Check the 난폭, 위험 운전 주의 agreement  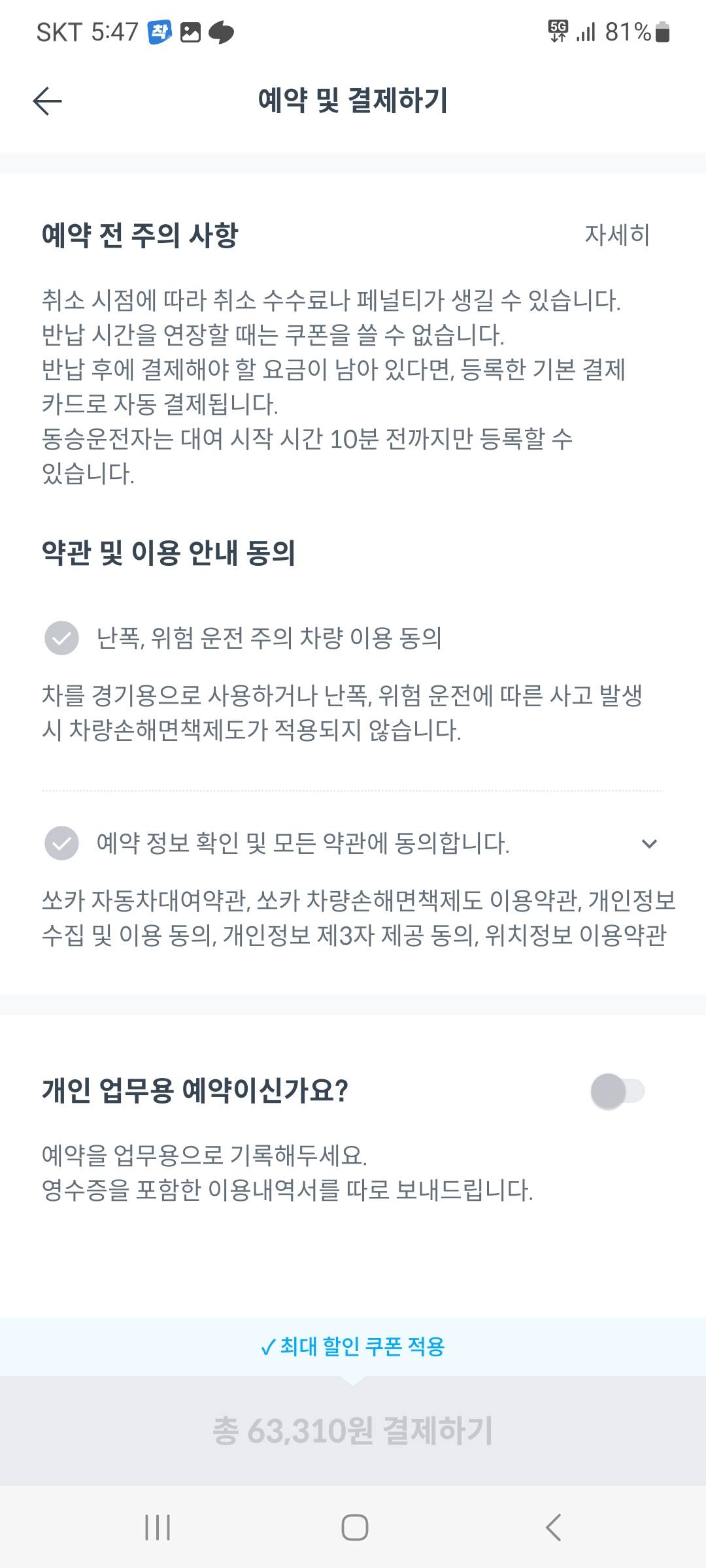pos(61,638)
